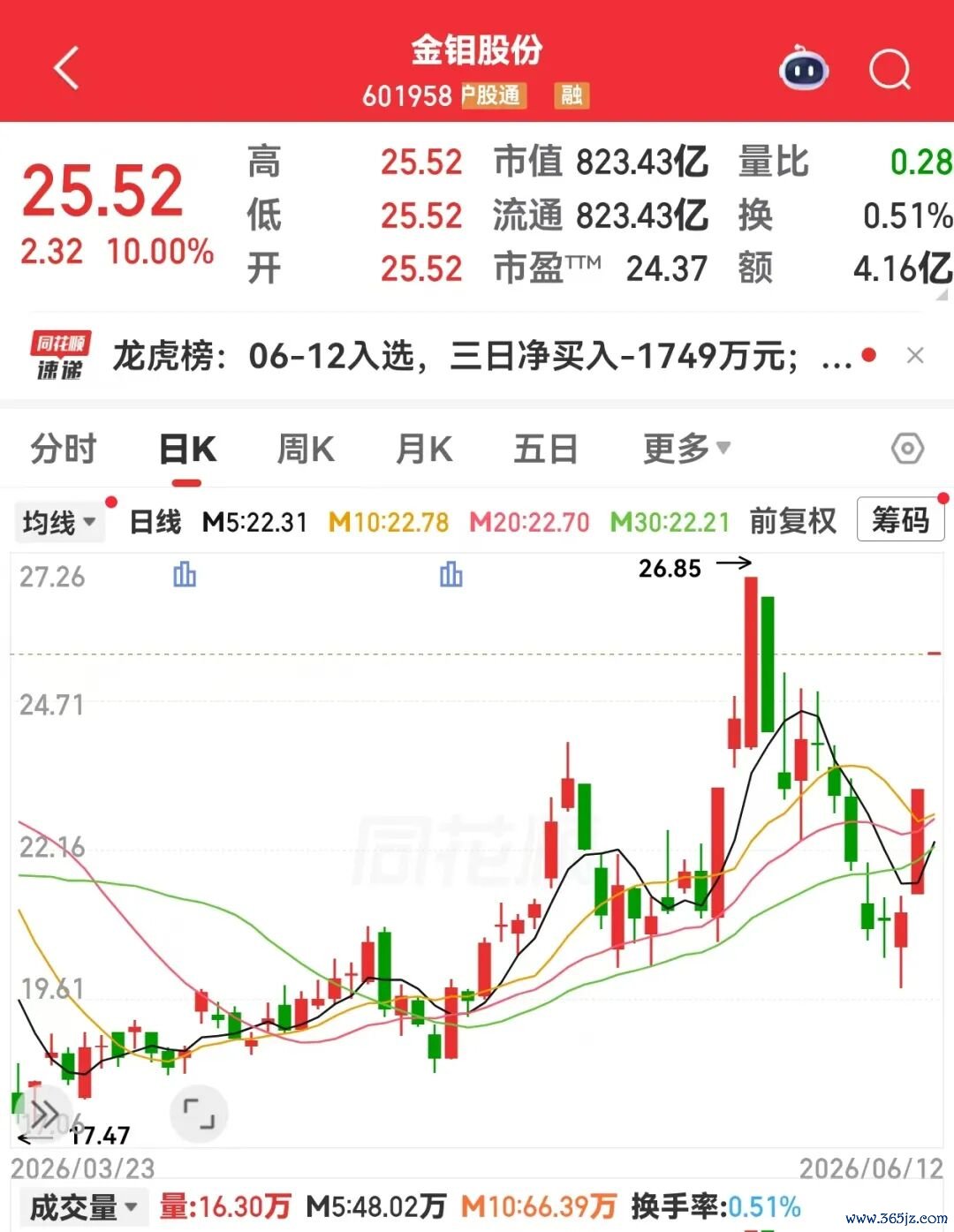Viewport: 954px width, 1232px height.
Task: Expand chart to fullscreen
Action: [199, 1114]
